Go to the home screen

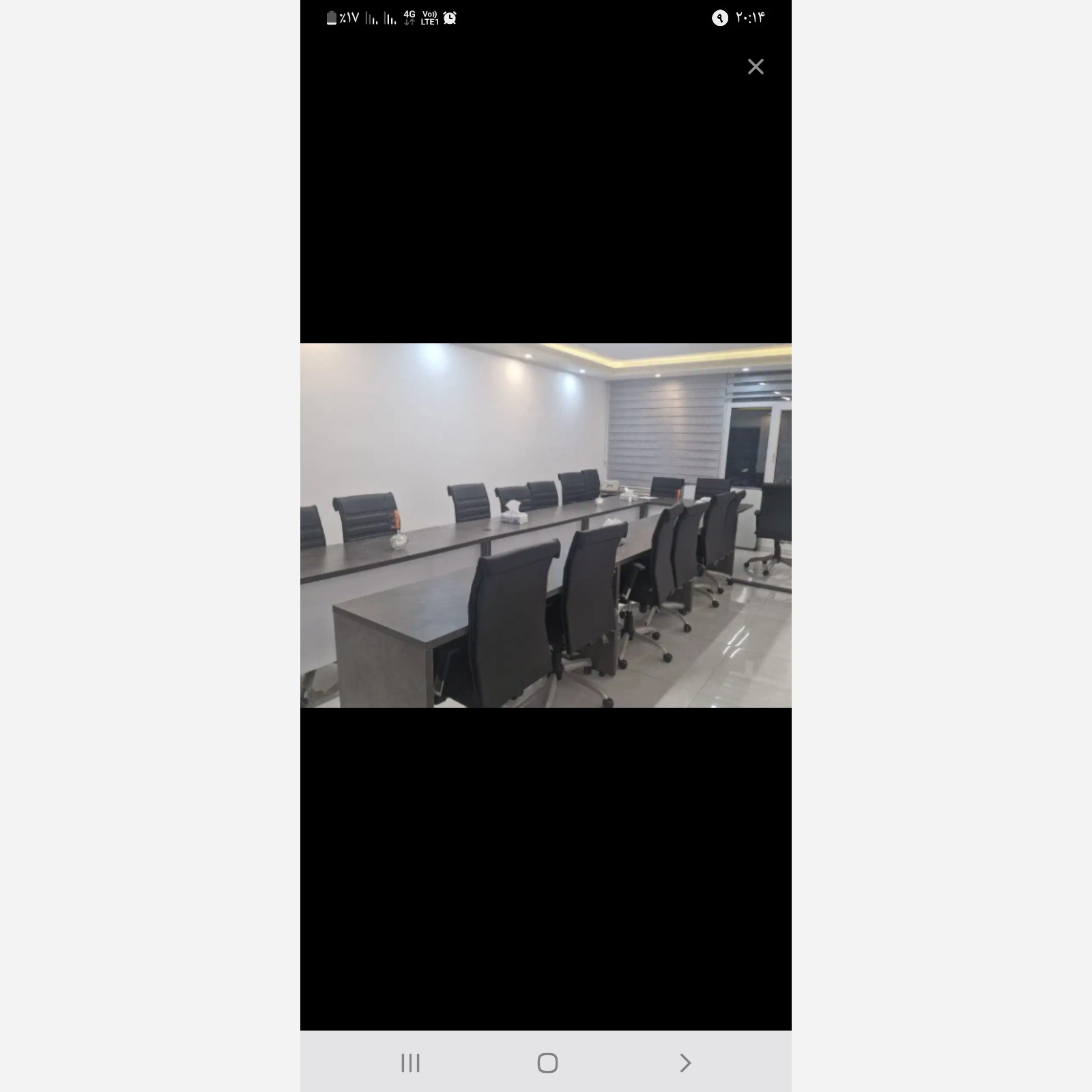click(x=547, y=1063)
